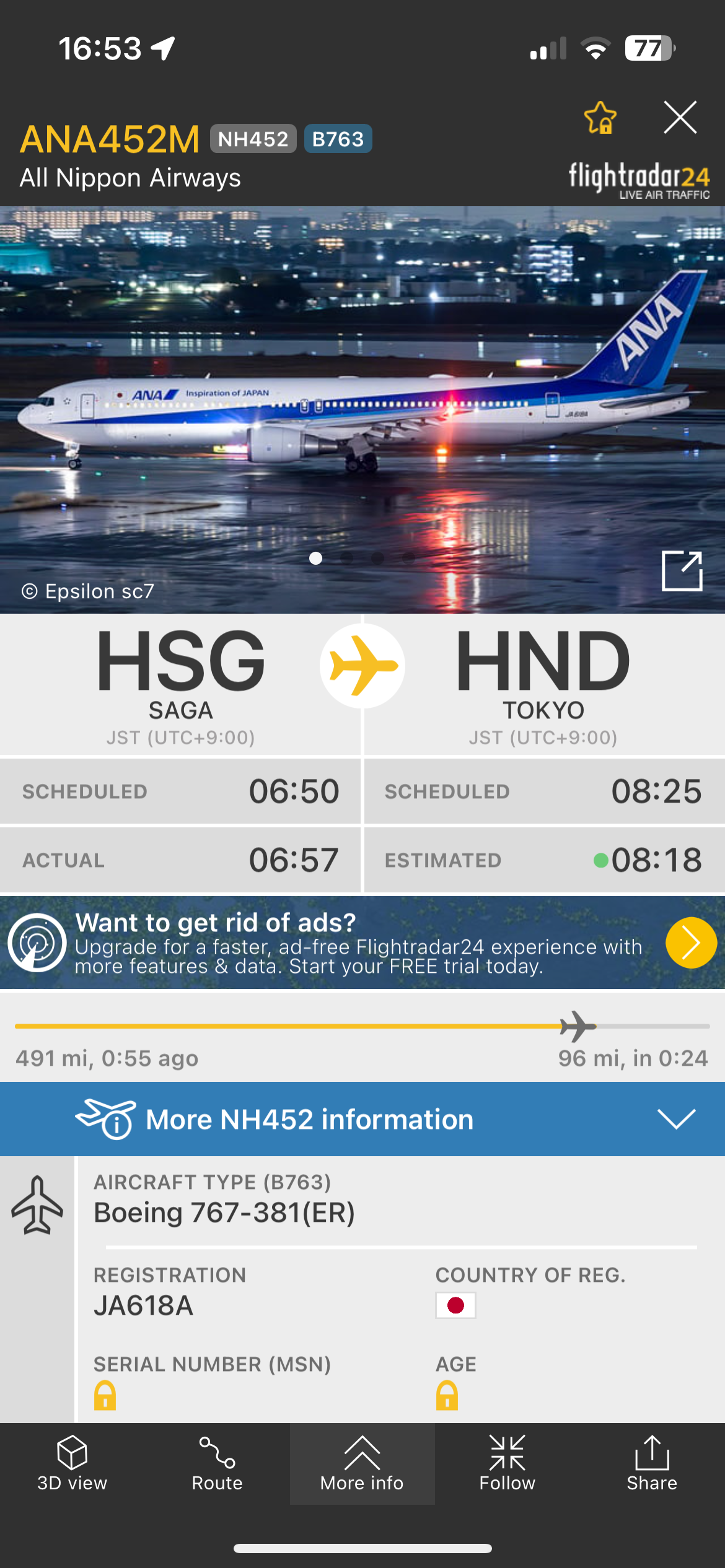Unlock the serial number (MSN) field
The image size is (725, 1568).
pyautogui.click(x=105, y=1395)
